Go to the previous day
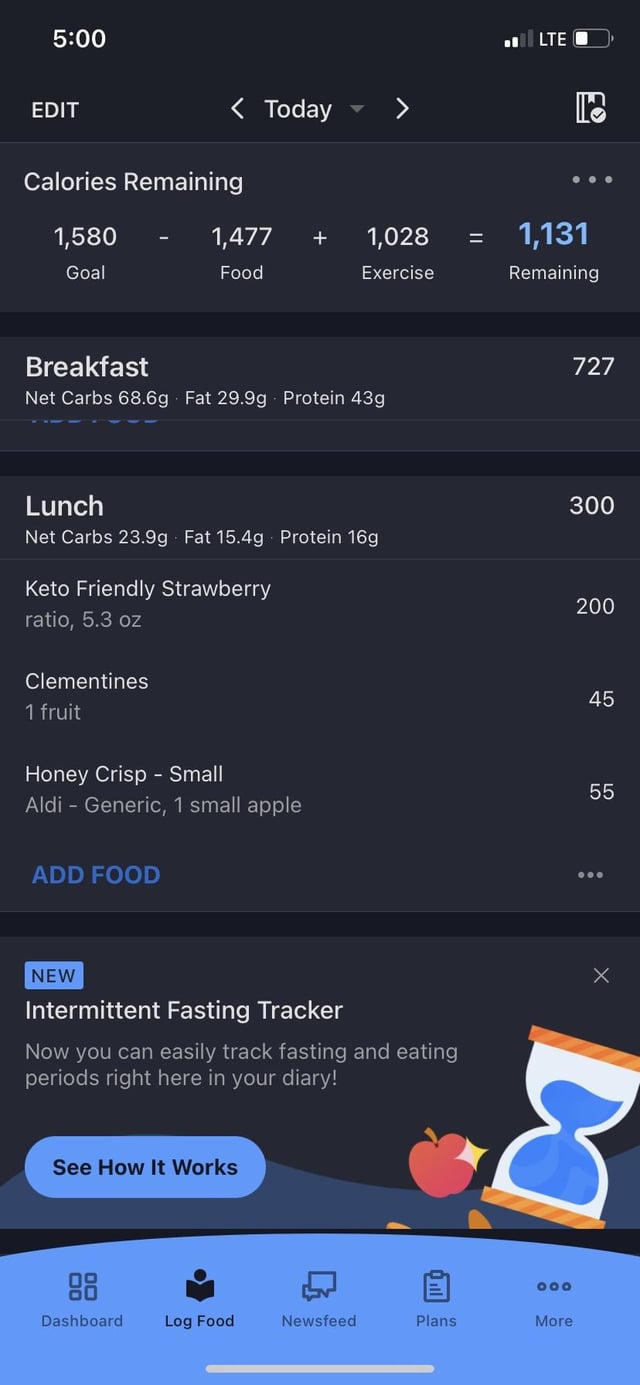The width and height of the screenshot is (640, 1385). (x=237, y=109)
